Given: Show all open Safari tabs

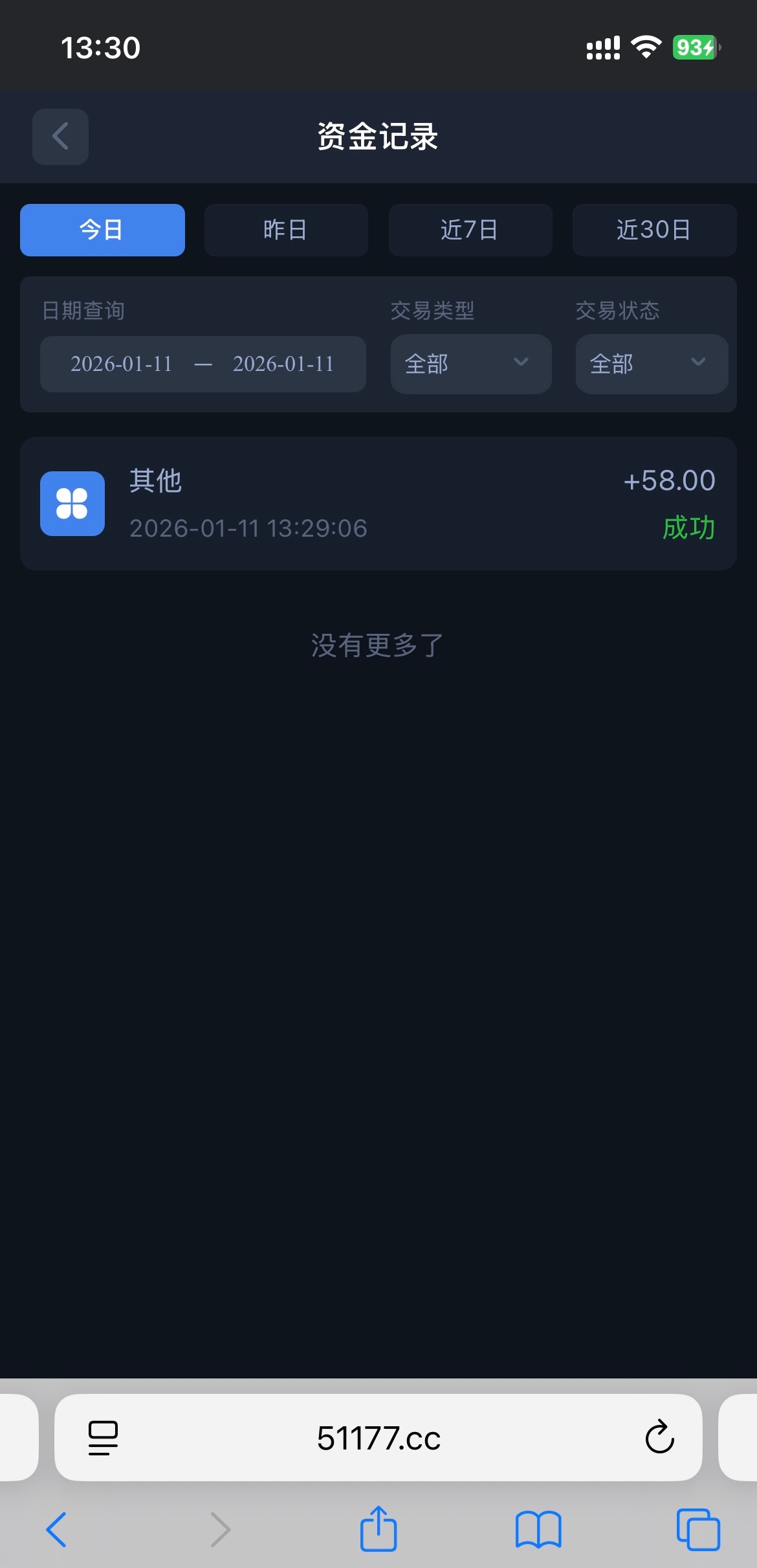Looking at the screenshot, I should pyautogui.click(x=697, y=1529).
